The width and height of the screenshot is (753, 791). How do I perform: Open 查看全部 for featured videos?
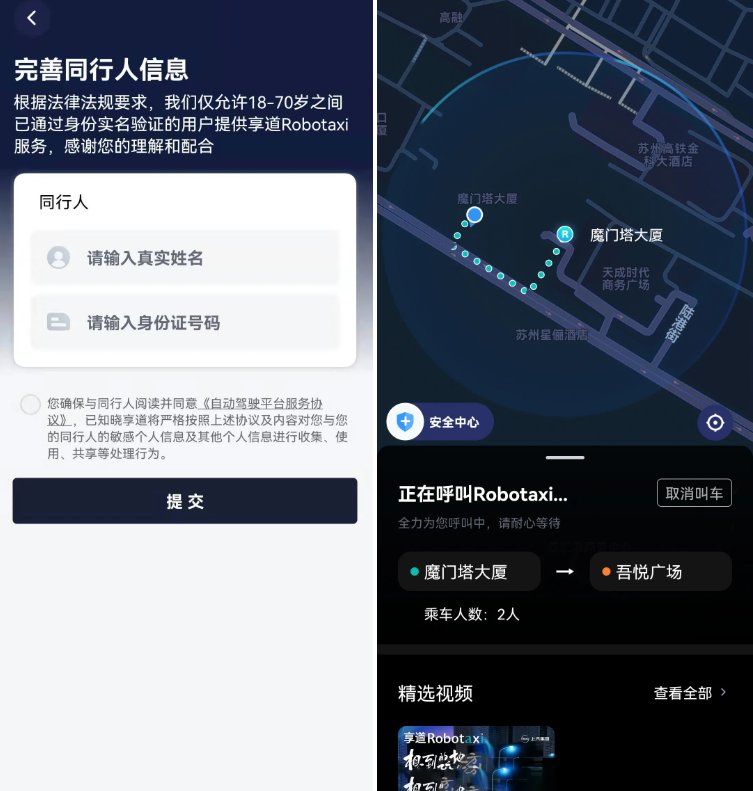coord(689,692)
